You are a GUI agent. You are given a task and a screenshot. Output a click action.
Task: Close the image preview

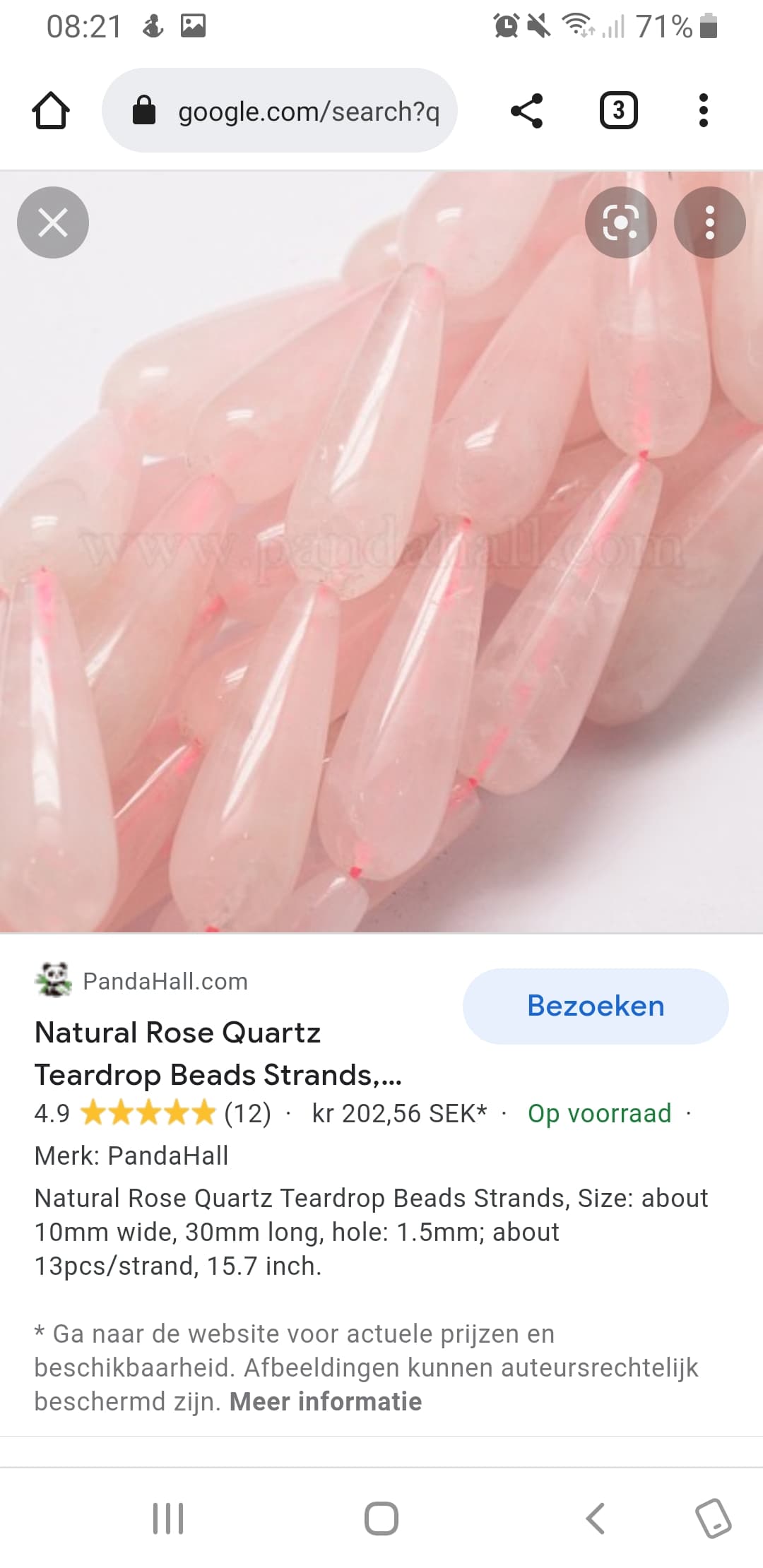pyautogui.click(x=53, y=222)
